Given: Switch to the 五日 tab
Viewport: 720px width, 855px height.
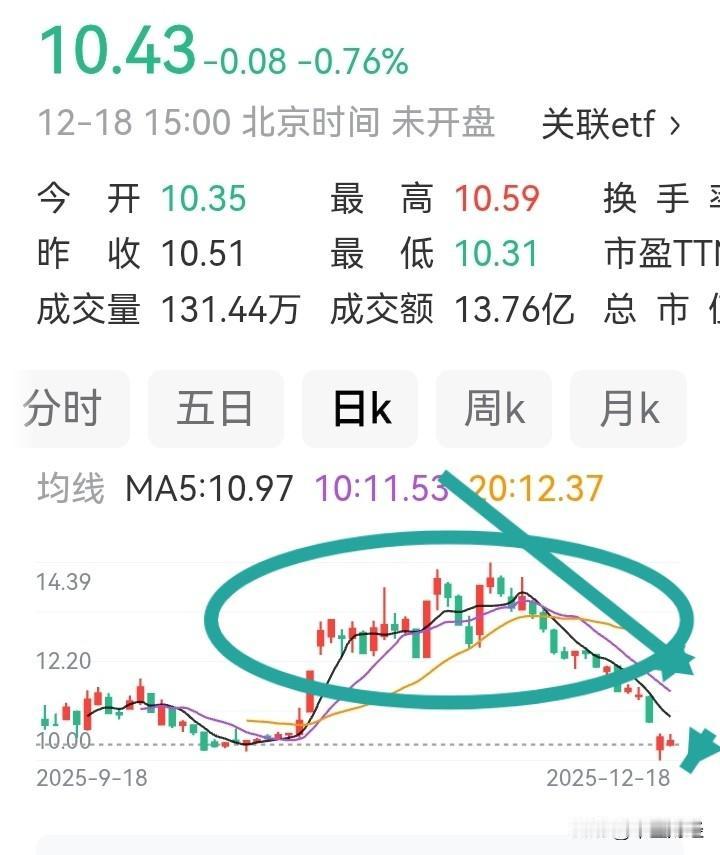Looking at the screenshot, I should [215, 408].
